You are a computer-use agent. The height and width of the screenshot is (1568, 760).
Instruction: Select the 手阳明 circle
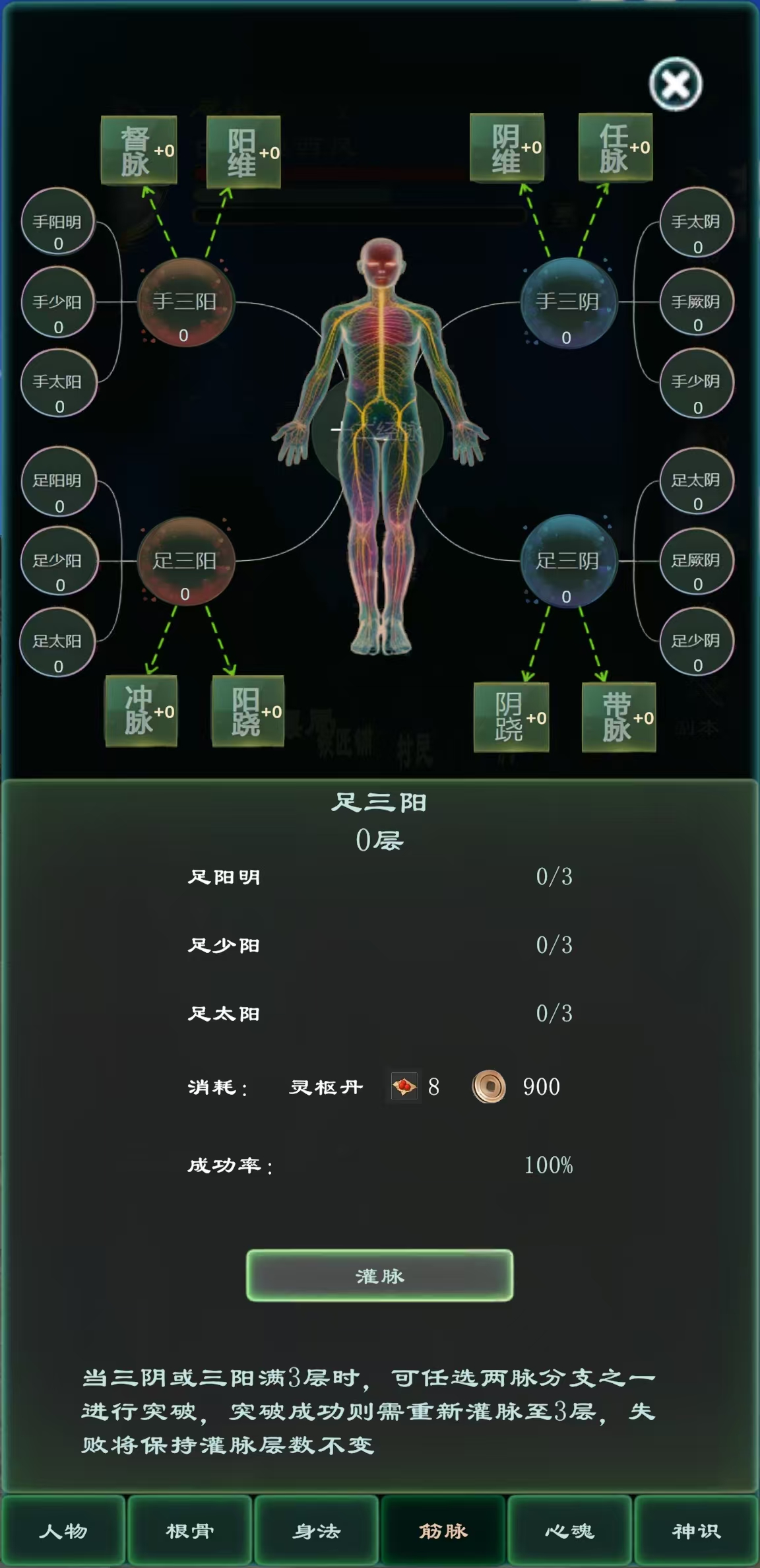pos(58,222)
